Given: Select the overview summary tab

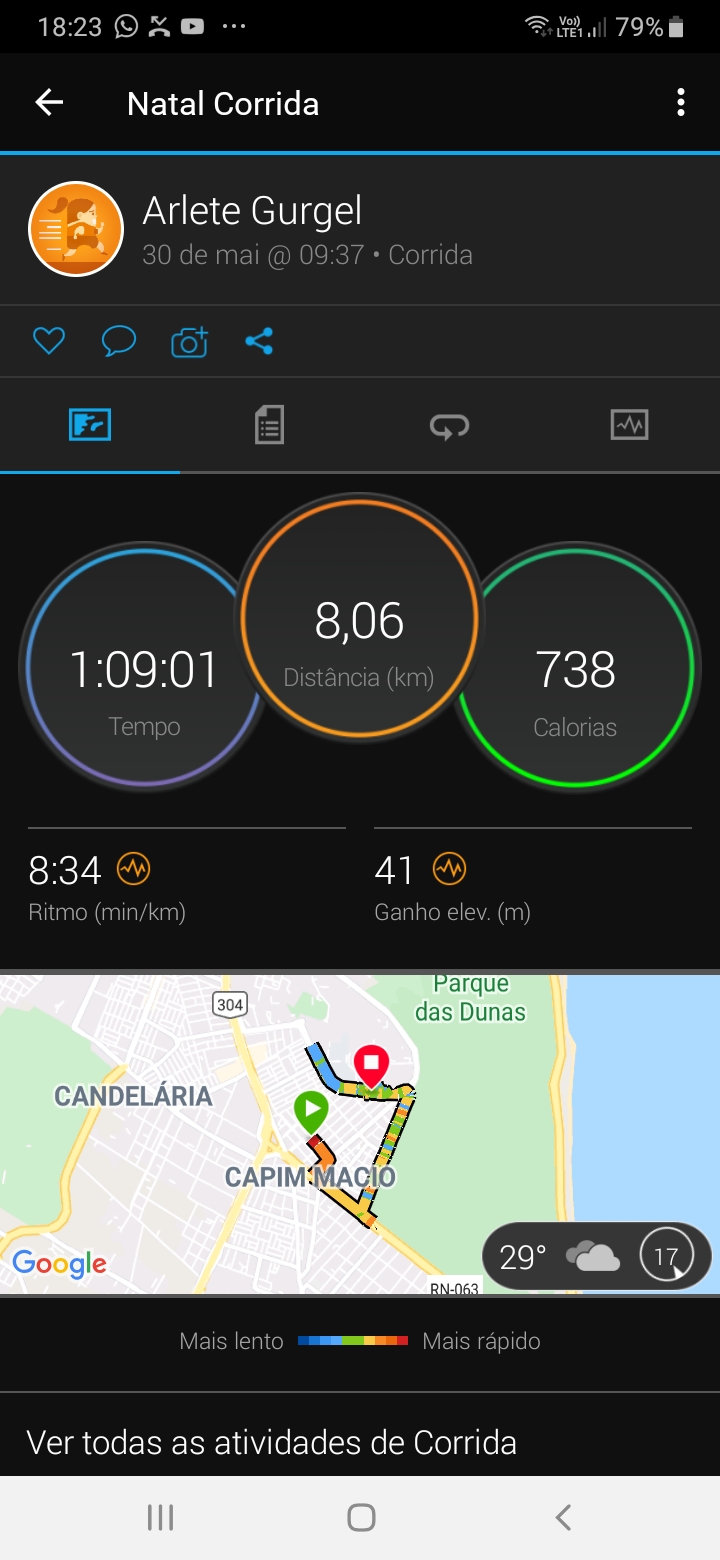Looking at the screenshot, I should pos(90,425).
